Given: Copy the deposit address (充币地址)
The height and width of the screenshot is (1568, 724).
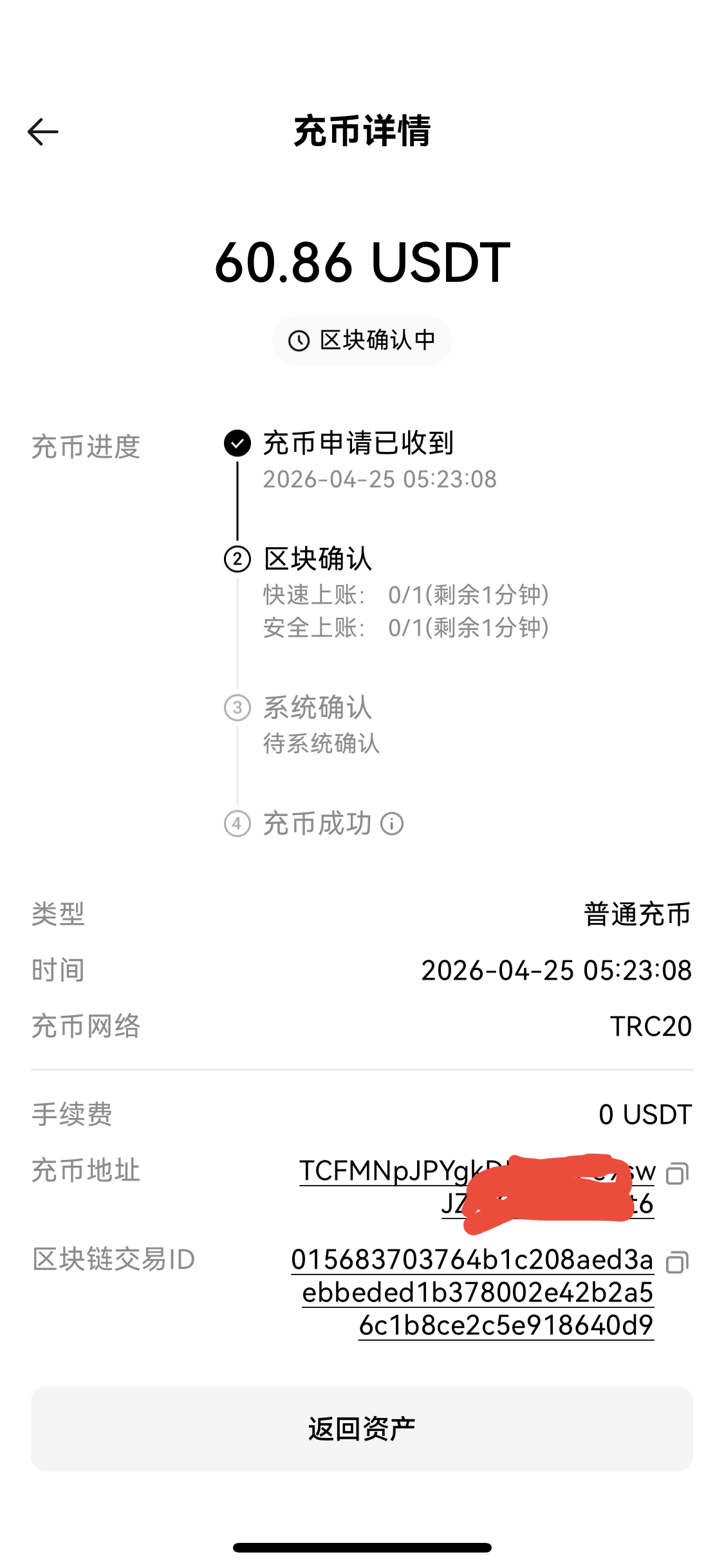Looking at the screenshot, I should pyautogui.click(x=677, y=1173).
